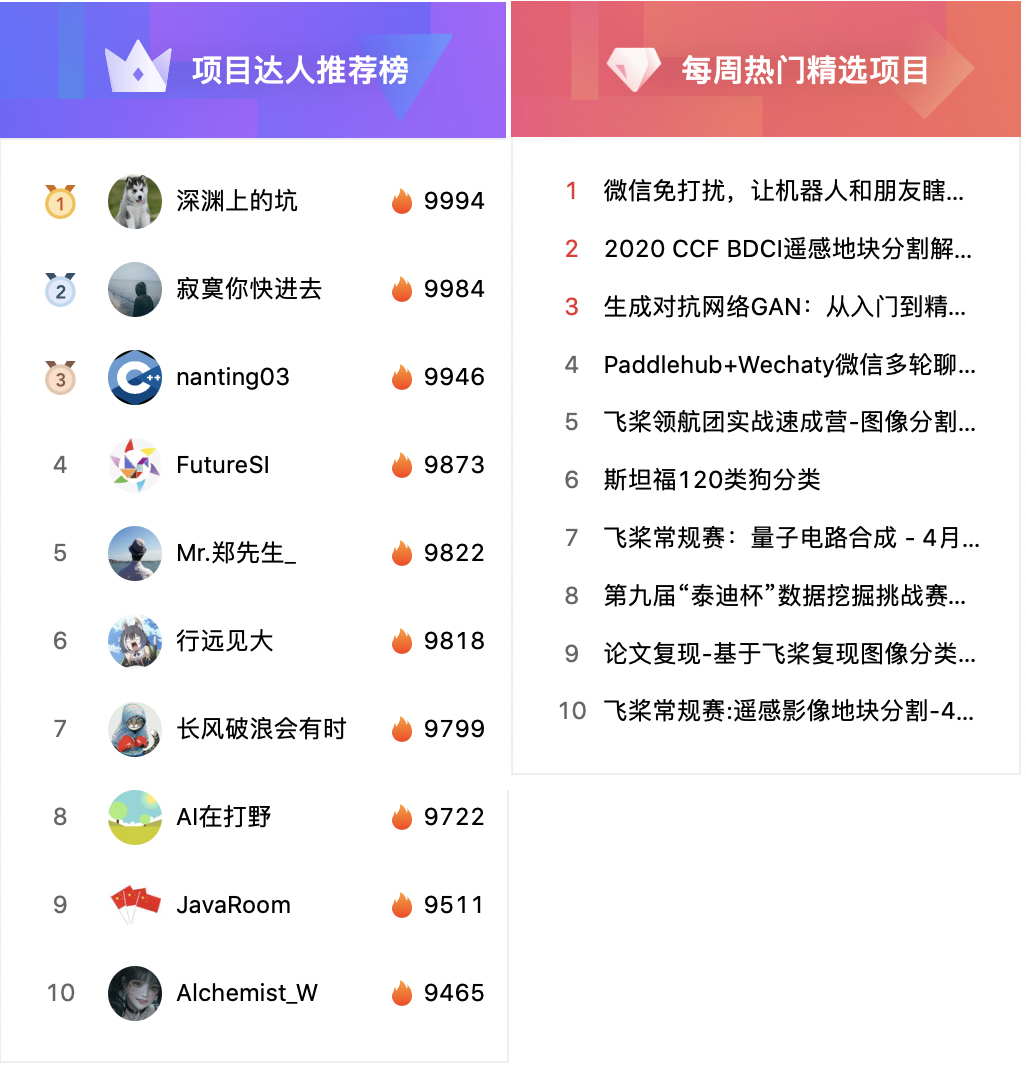Image resolution: width=1026 pixels, height=1072 pixels.
Task: Select the bronze medal for rank 3
Action: tap(60, 377)
